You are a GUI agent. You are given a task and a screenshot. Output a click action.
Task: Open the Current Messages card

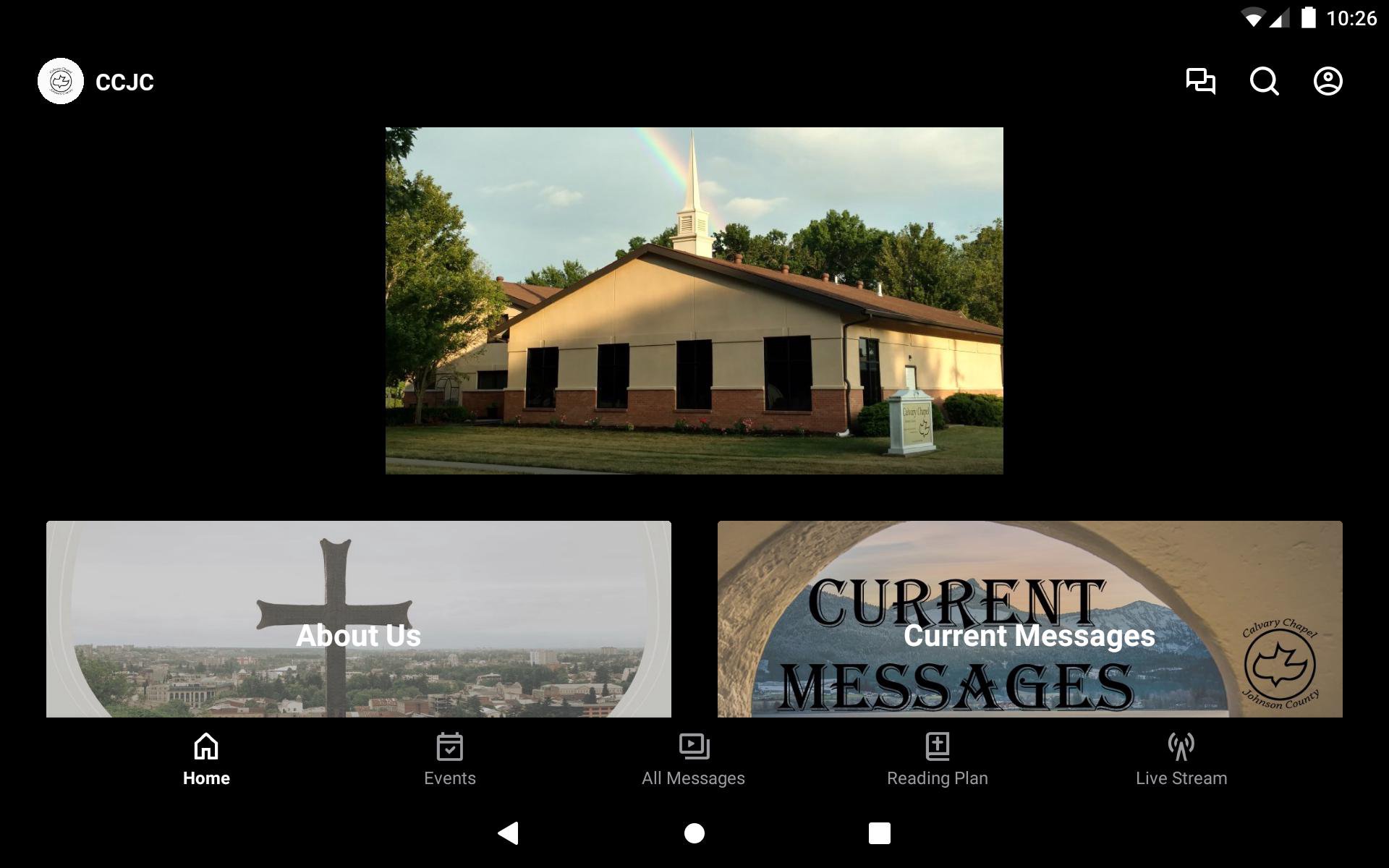(x=1029, y=620)
